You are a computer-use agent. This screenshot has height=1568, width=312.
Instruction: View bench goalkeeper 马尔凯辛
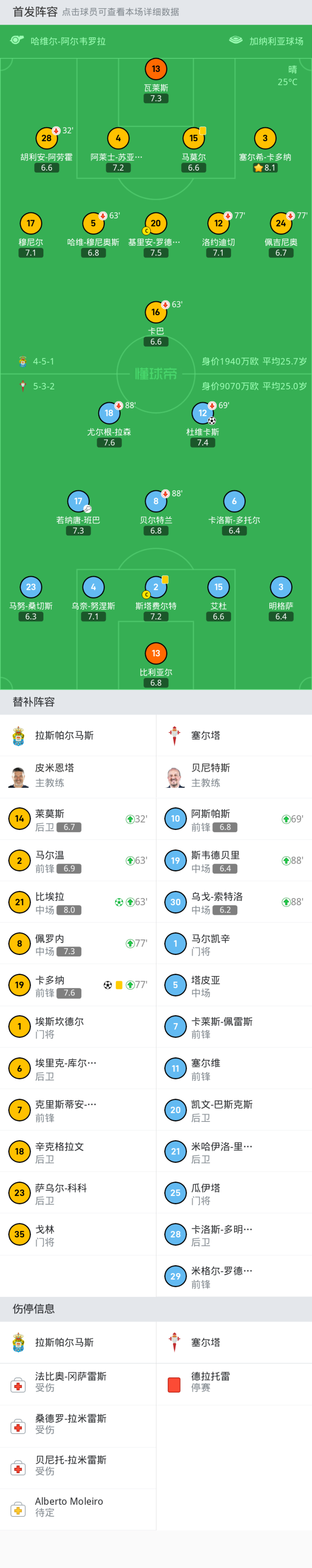point(234,944)
